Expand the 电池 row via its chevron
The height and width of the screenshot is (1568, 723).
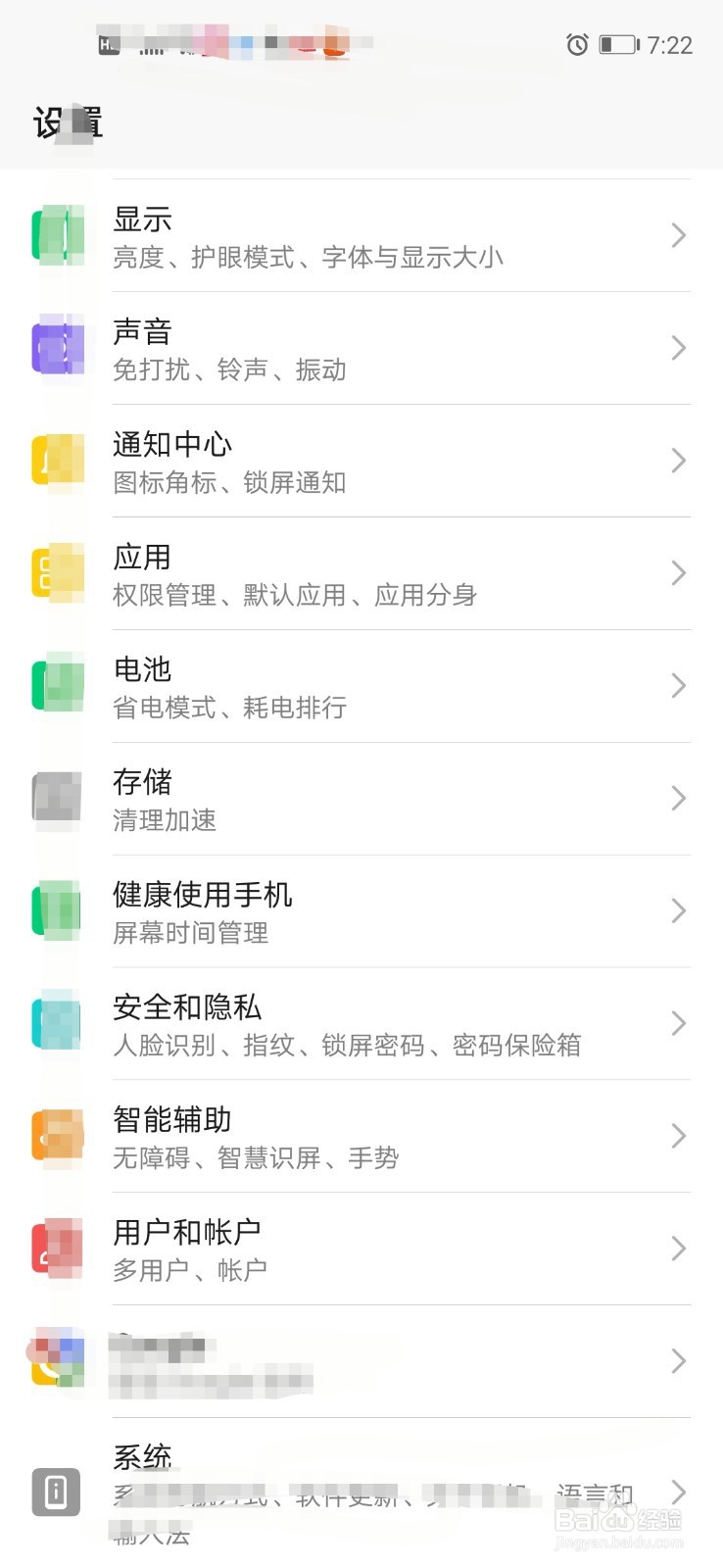pyautogui.click(x=677, y=686)
